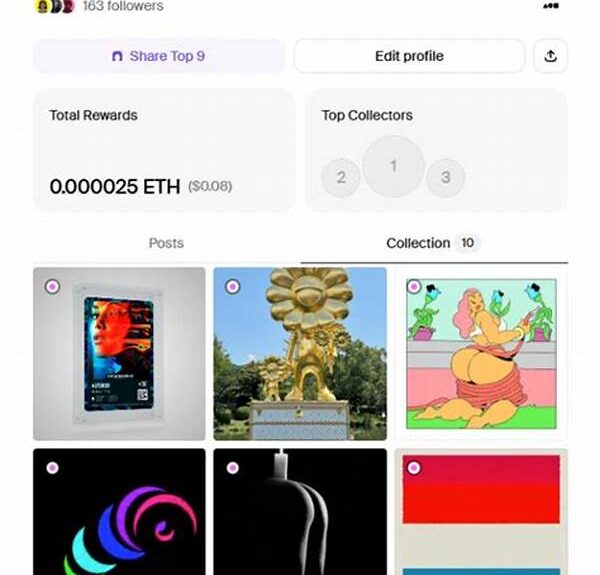
Task: Open the golden flower statue item
Action: (300, 353)
